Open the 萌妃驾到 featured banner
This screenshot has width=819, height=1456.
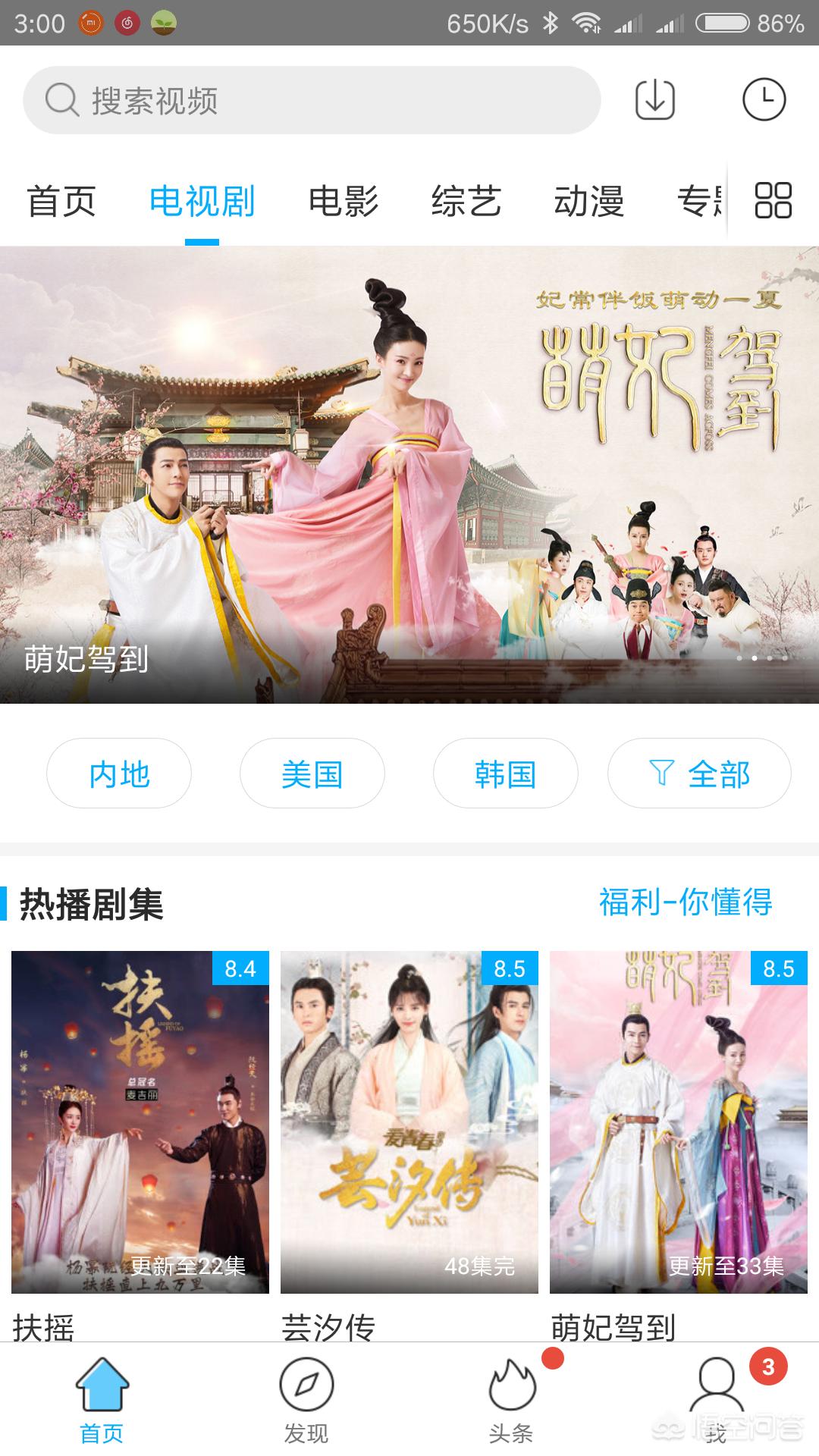click(409, 475)
